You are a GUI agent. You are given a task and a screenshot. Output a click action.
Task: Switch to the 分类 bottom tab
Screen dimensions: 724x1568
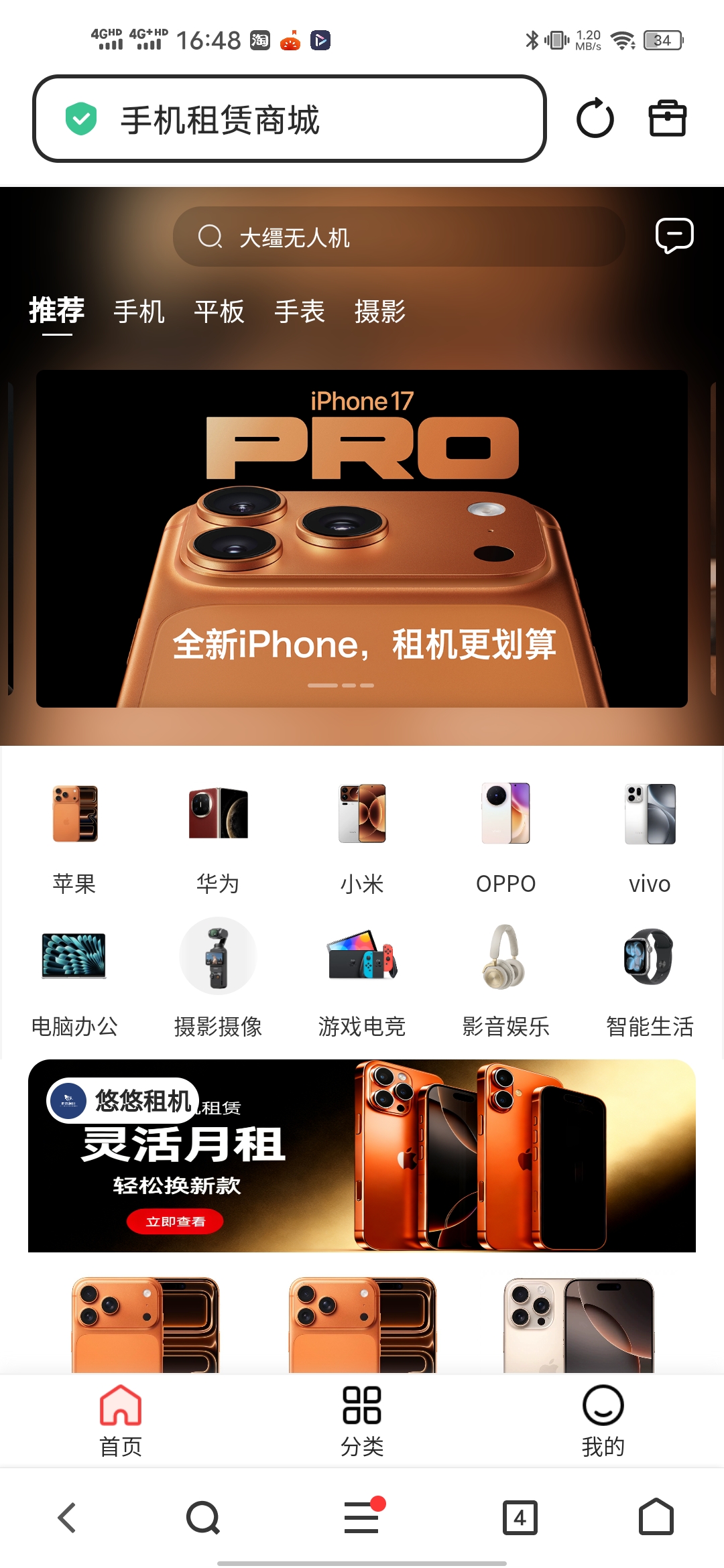362,1421
